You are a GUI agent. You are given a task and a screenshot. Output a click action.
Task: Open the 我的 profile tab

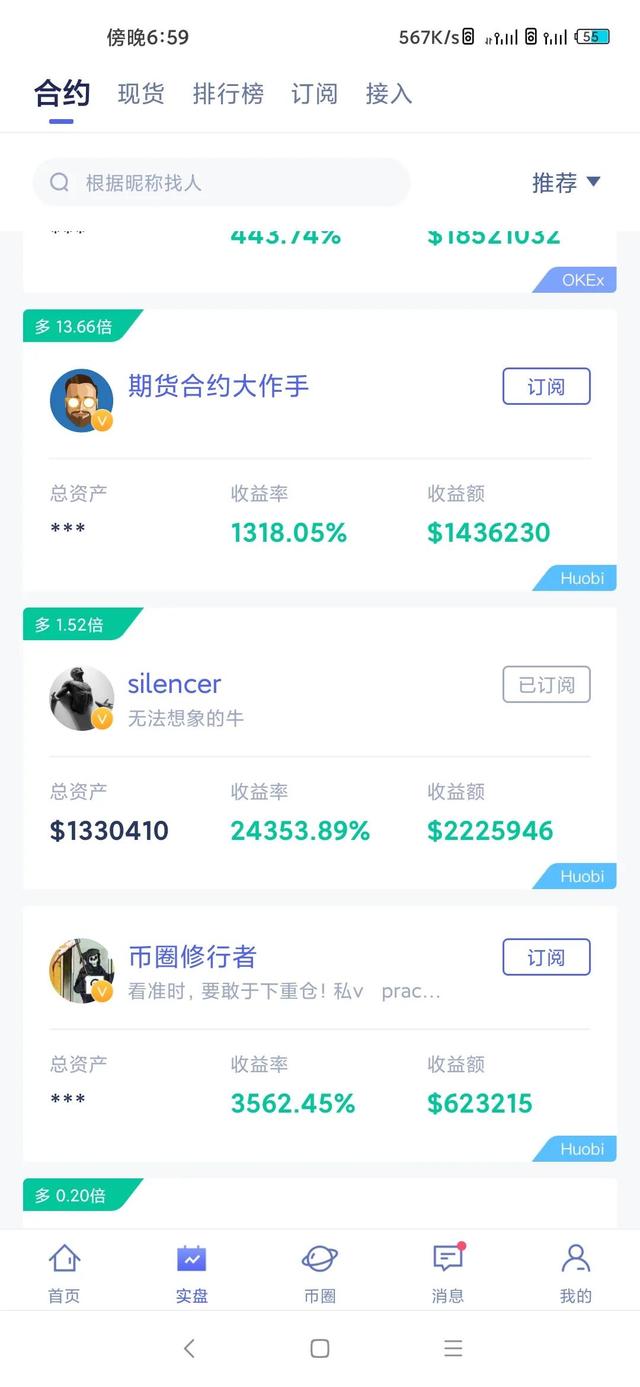(576, 1272)
